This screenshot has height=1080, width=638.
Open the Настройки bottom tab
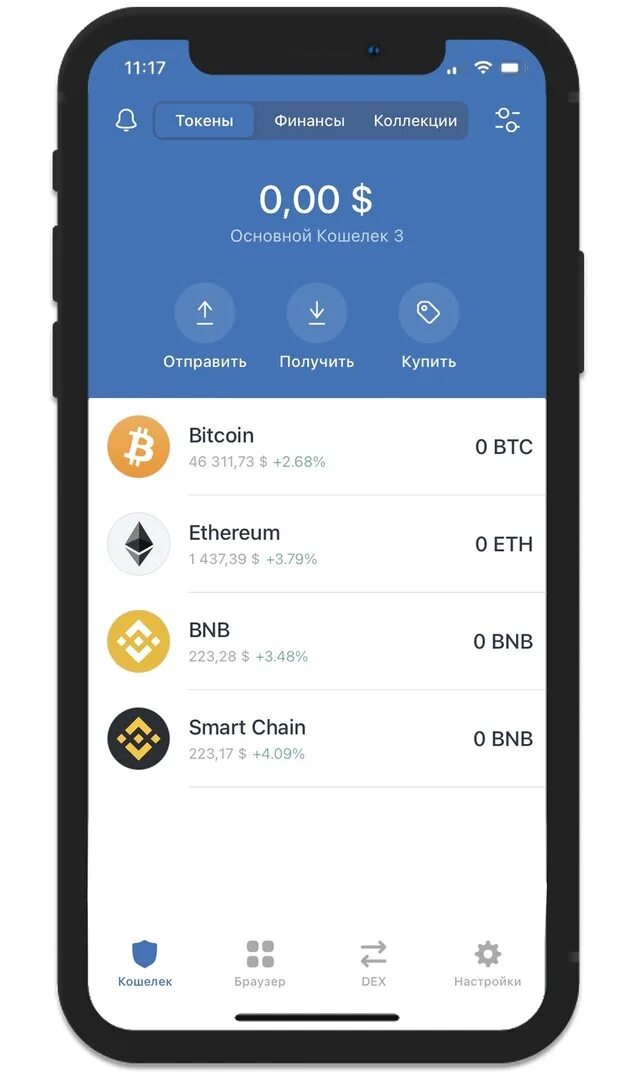click(487, 964)
